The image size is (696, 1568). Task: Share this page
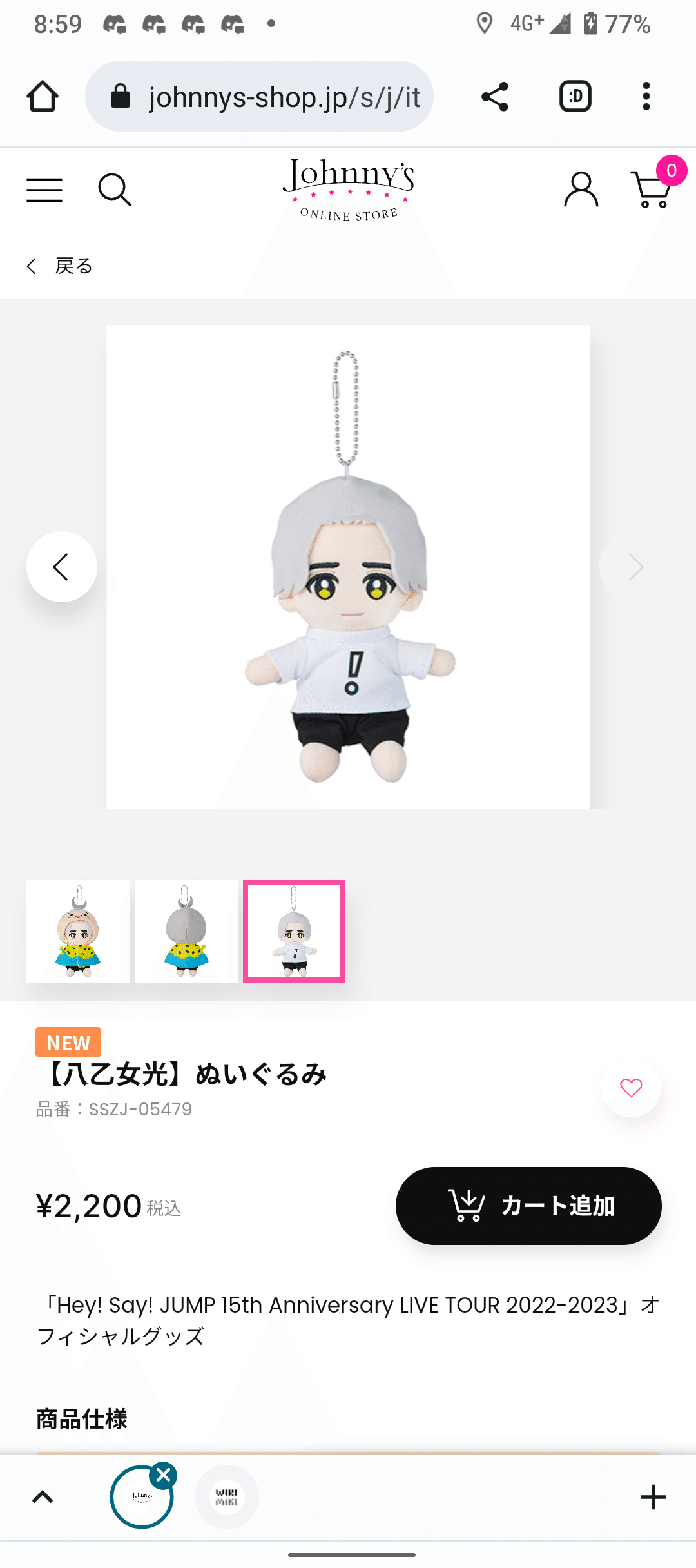coord(495,97)
